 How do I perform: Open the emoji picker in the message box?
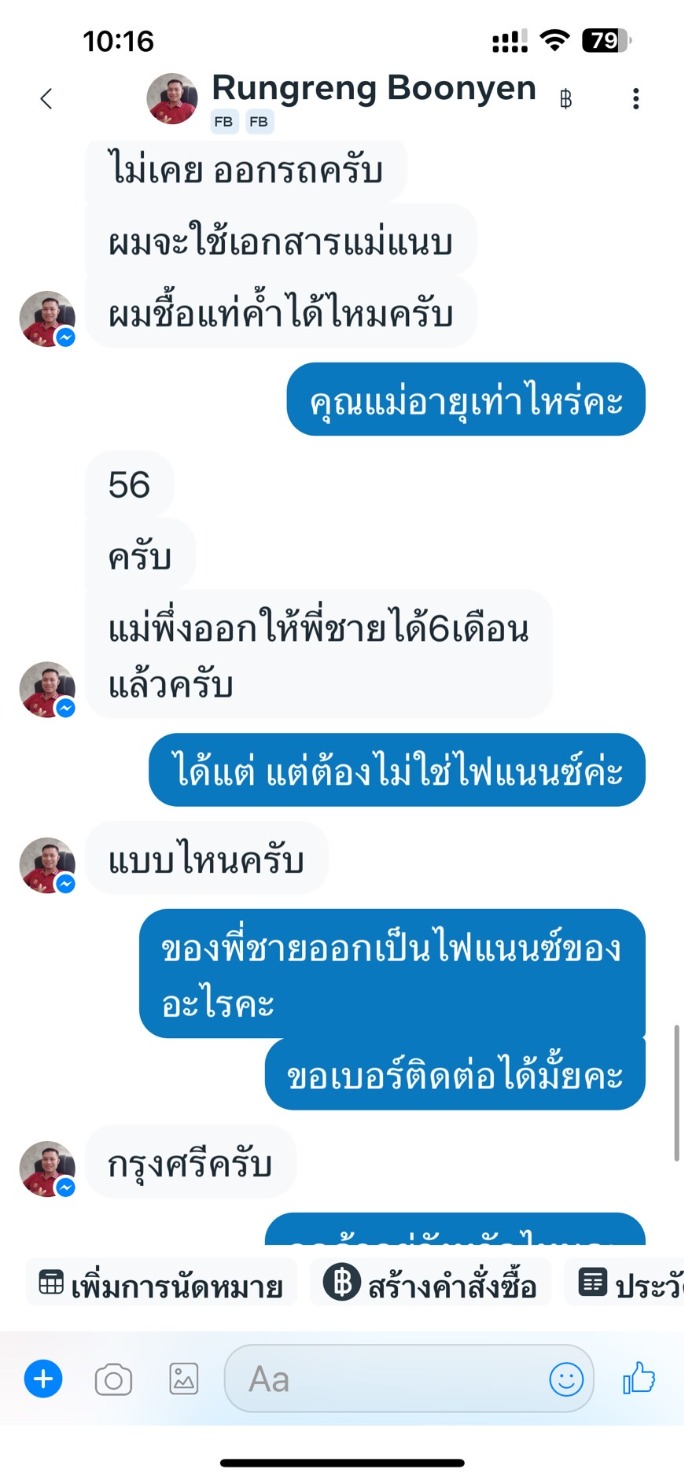tap(566, 1380)
